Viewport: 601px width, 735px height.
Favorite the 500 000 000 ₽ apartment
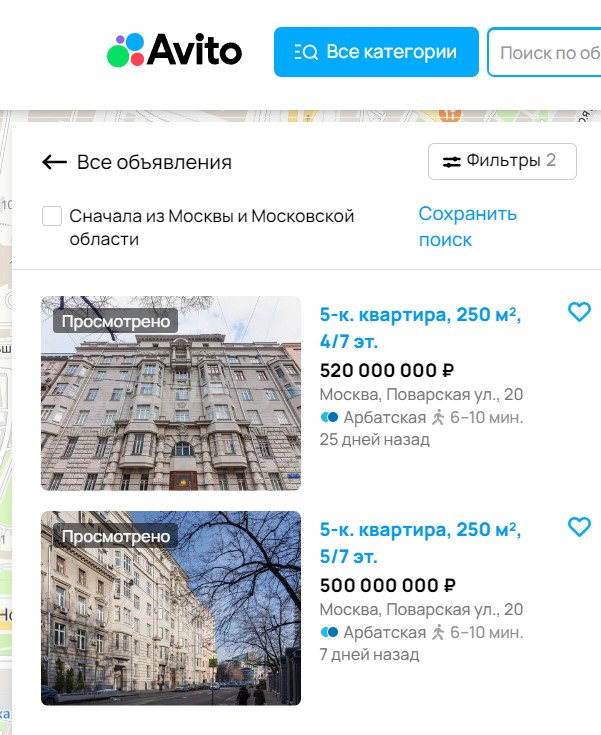579,527
